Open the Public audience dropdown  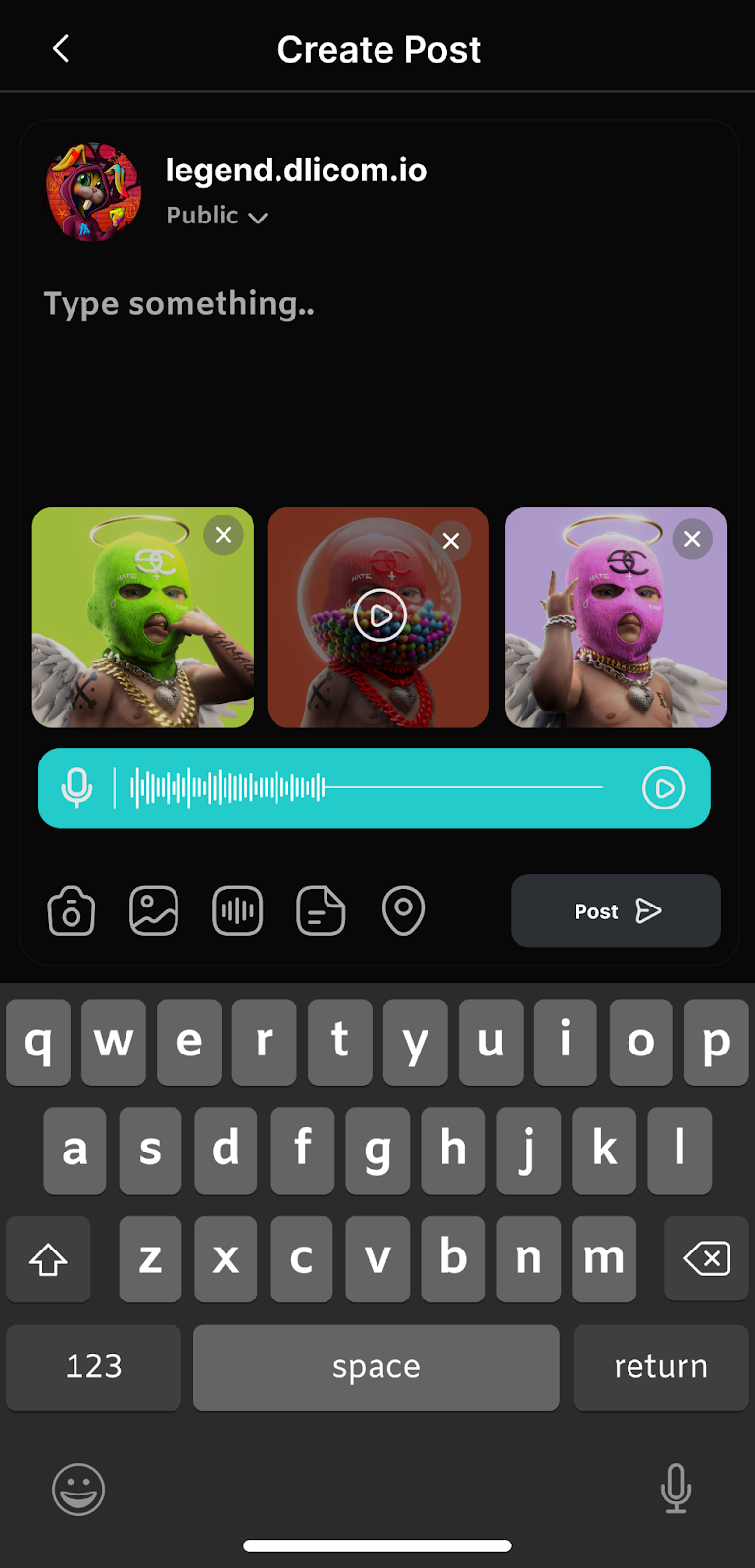217,216
